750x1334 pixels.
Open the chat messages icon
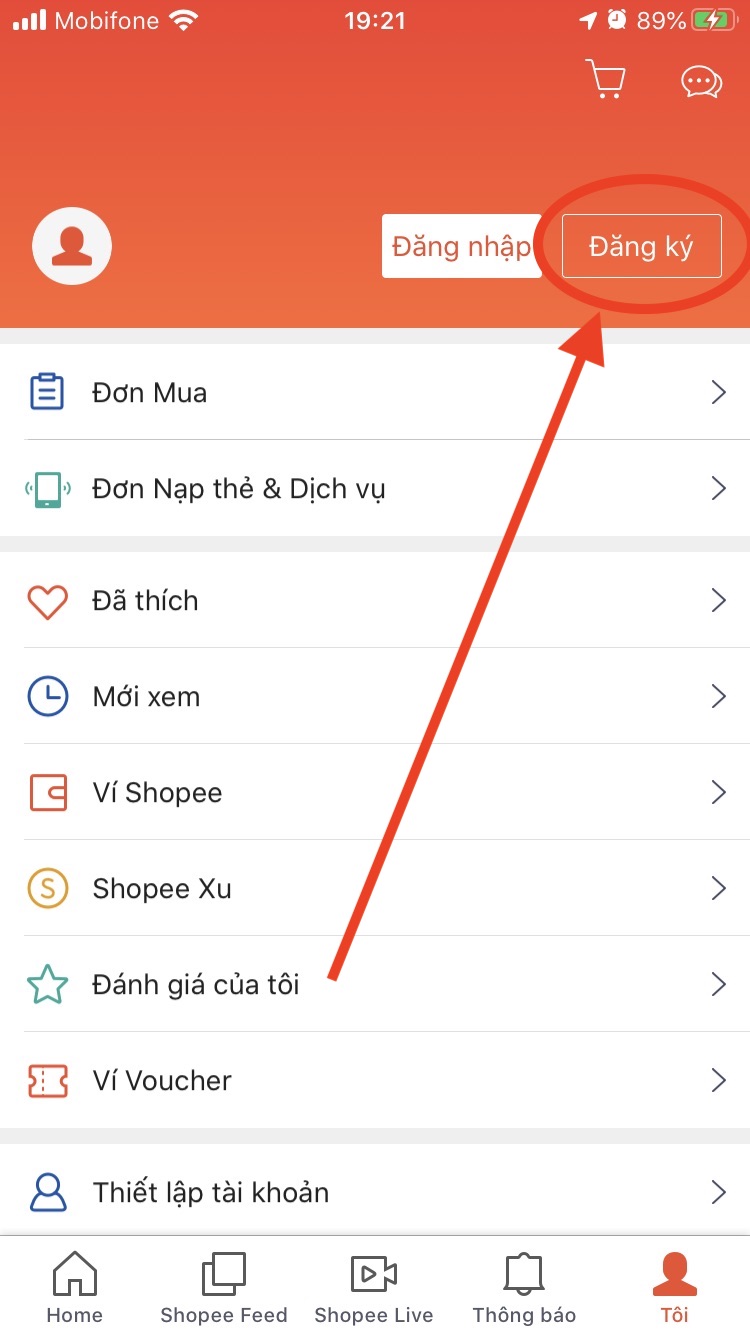pos(701,81)
